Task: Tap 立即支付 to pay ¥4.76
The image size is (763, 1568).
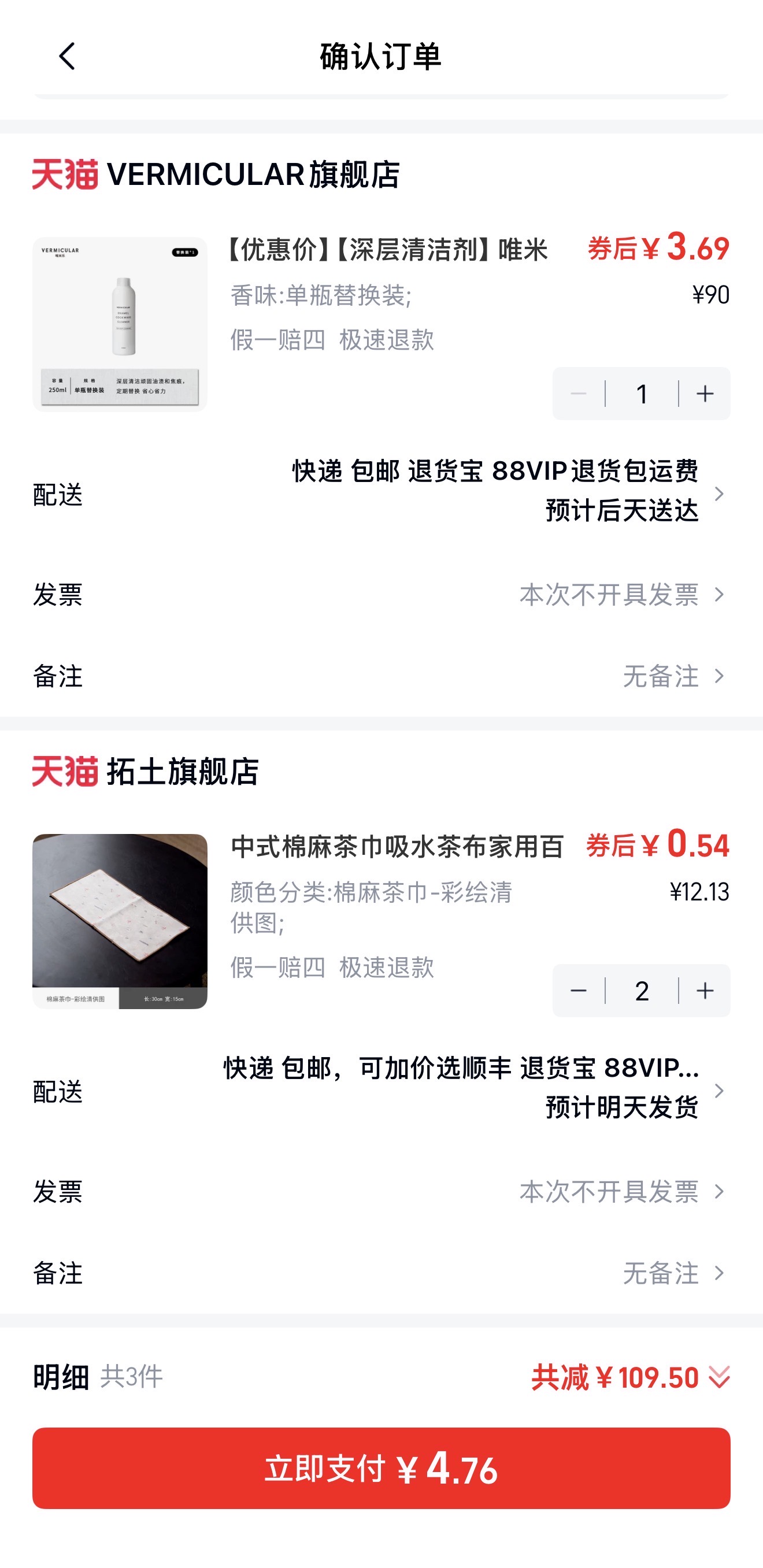Action: tap(381, 1468)
